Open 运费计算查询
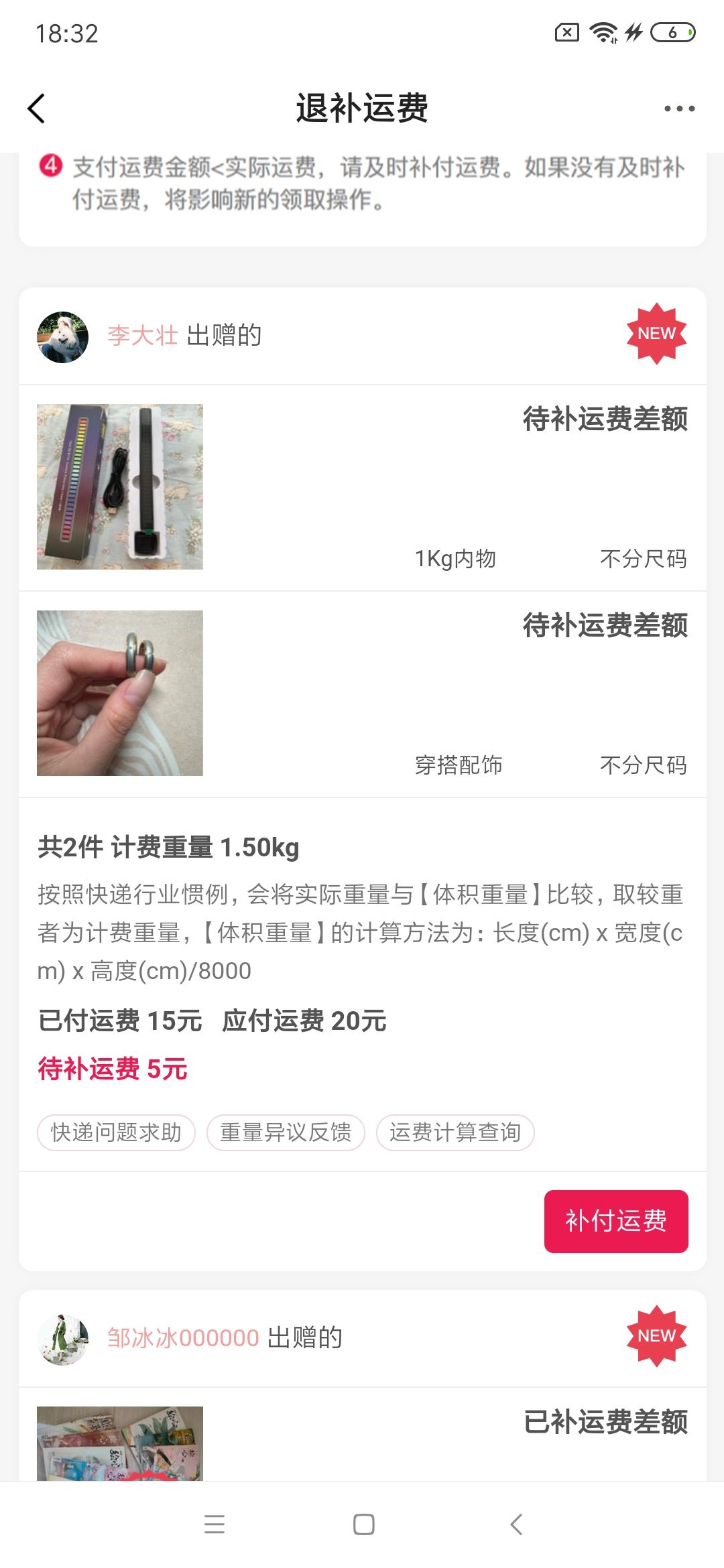Viewport: 724px width, 1568px height. tap(455, 1132)
